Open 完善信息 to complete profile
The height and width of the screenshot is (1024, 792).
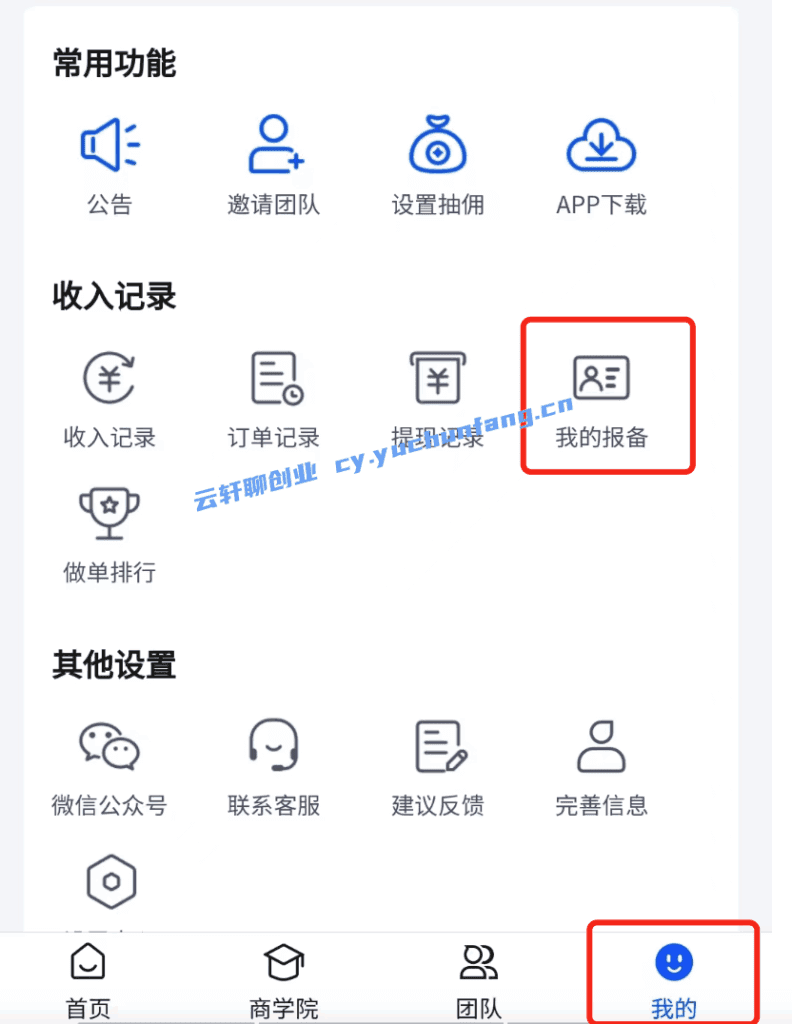pos(601,766)
